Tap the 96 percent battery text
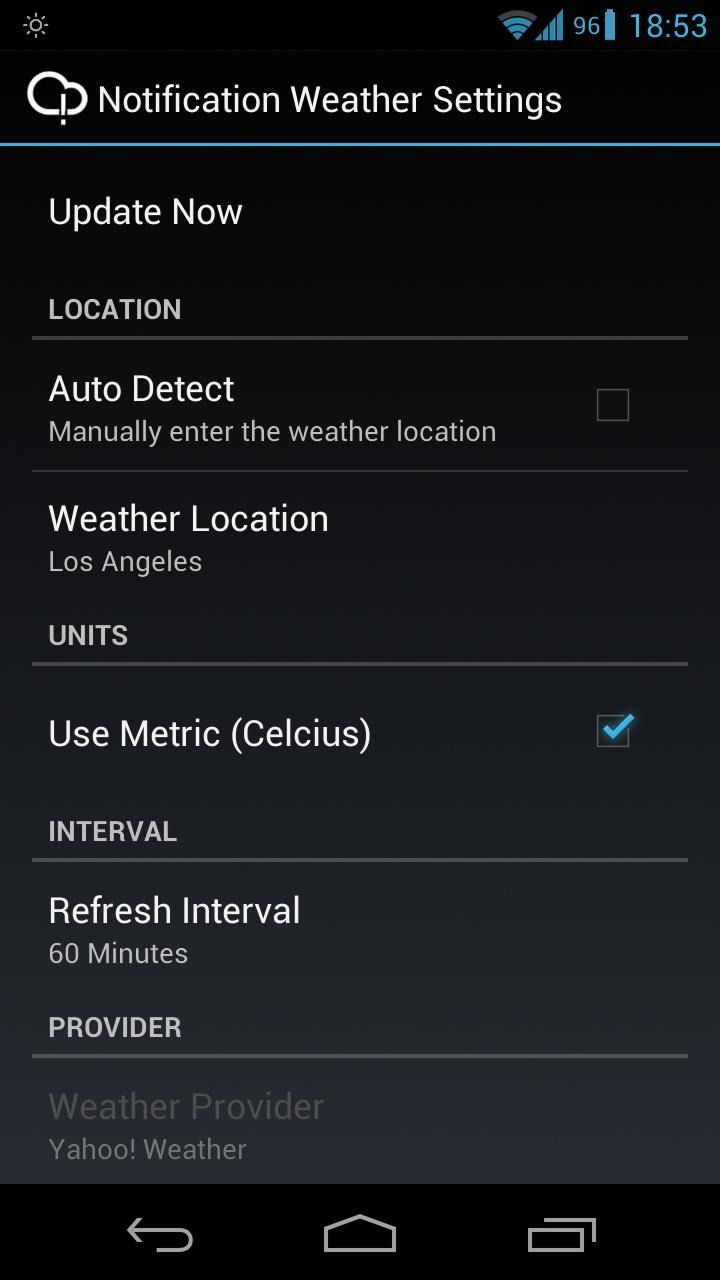The width and height of the screenshot is (720, 1280). point(585,25)
